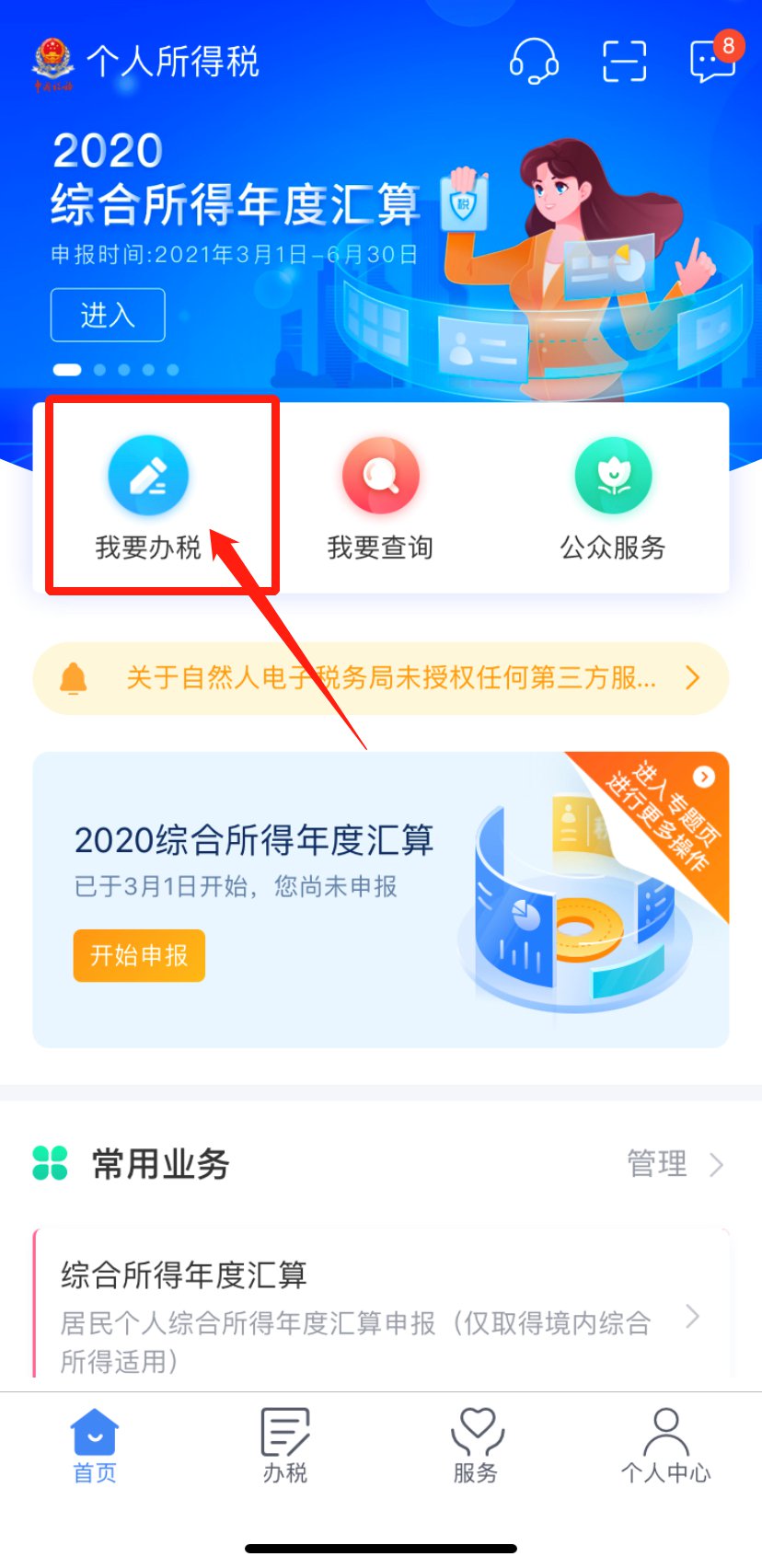Open the customer service headset icon
Screen dimensions: 762x1568
pyautogui.click(x=534, y=62)
